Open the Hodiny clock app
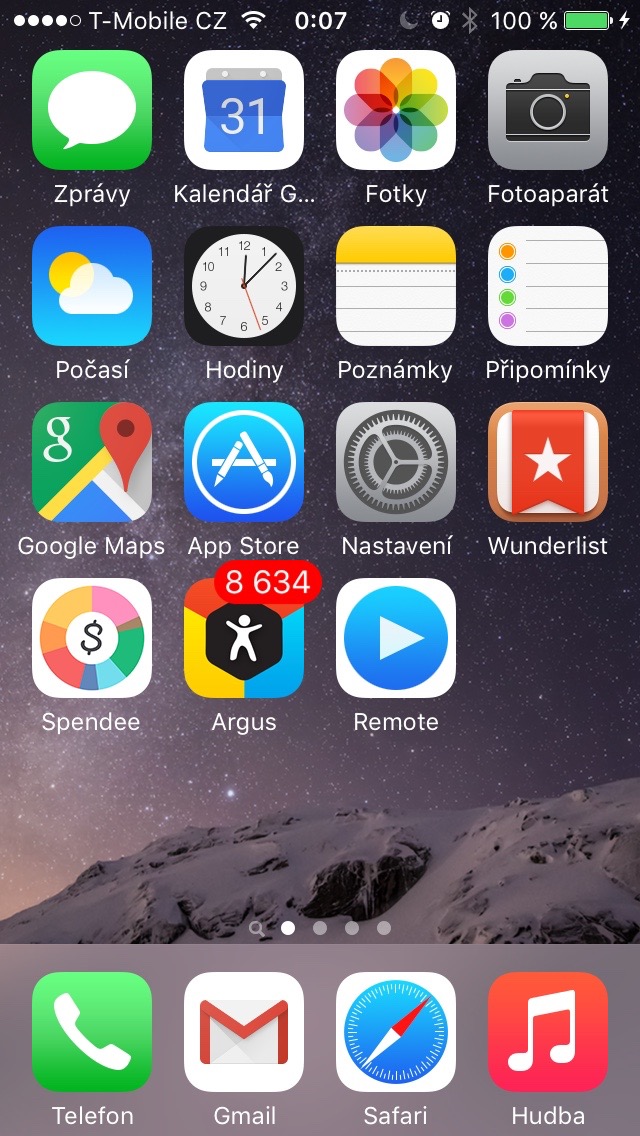Screen dimensions: 640x1136 click(x=244, y=286)
